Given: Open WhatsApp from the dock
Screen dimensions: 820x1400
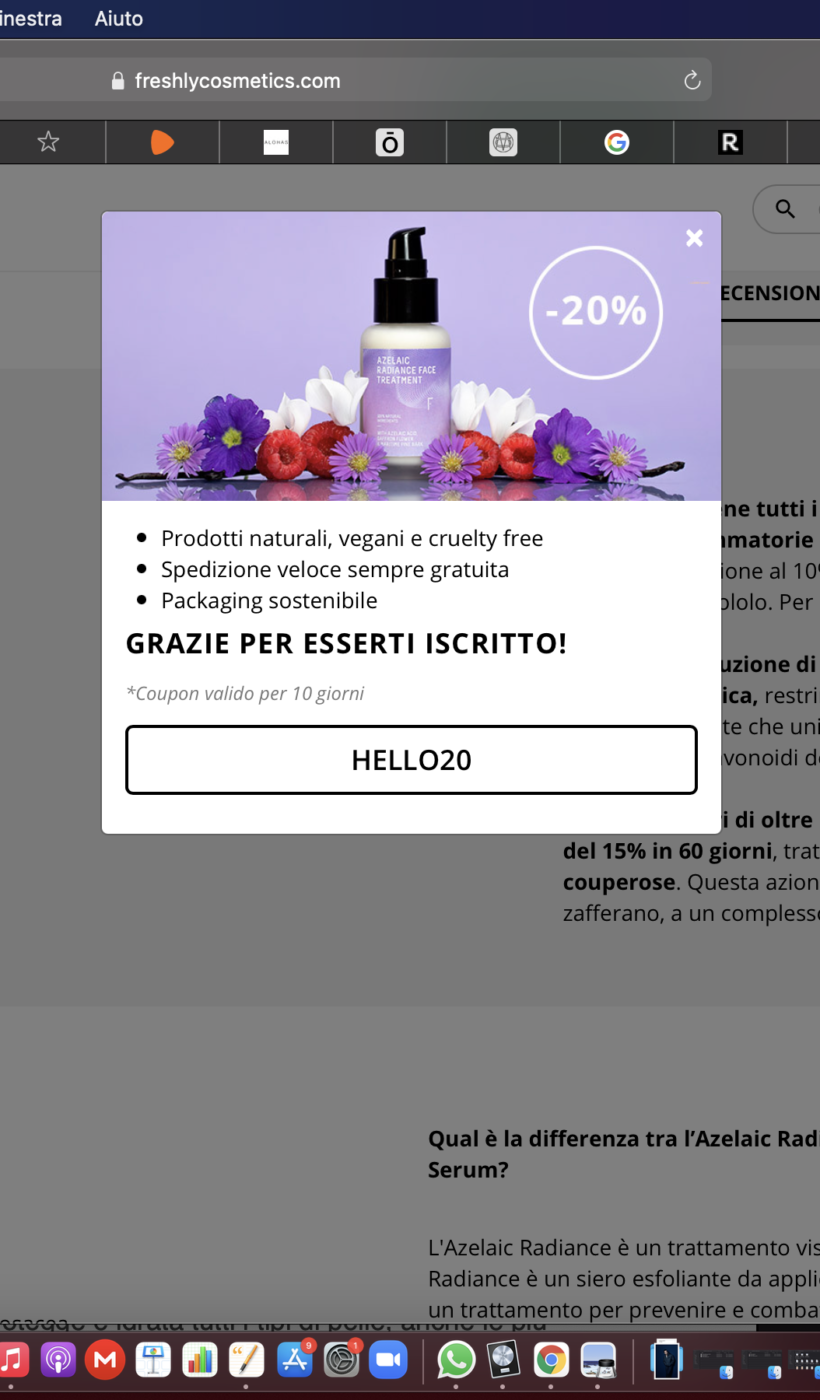Looking at the screenshot, I should (x=456, y=1359).
